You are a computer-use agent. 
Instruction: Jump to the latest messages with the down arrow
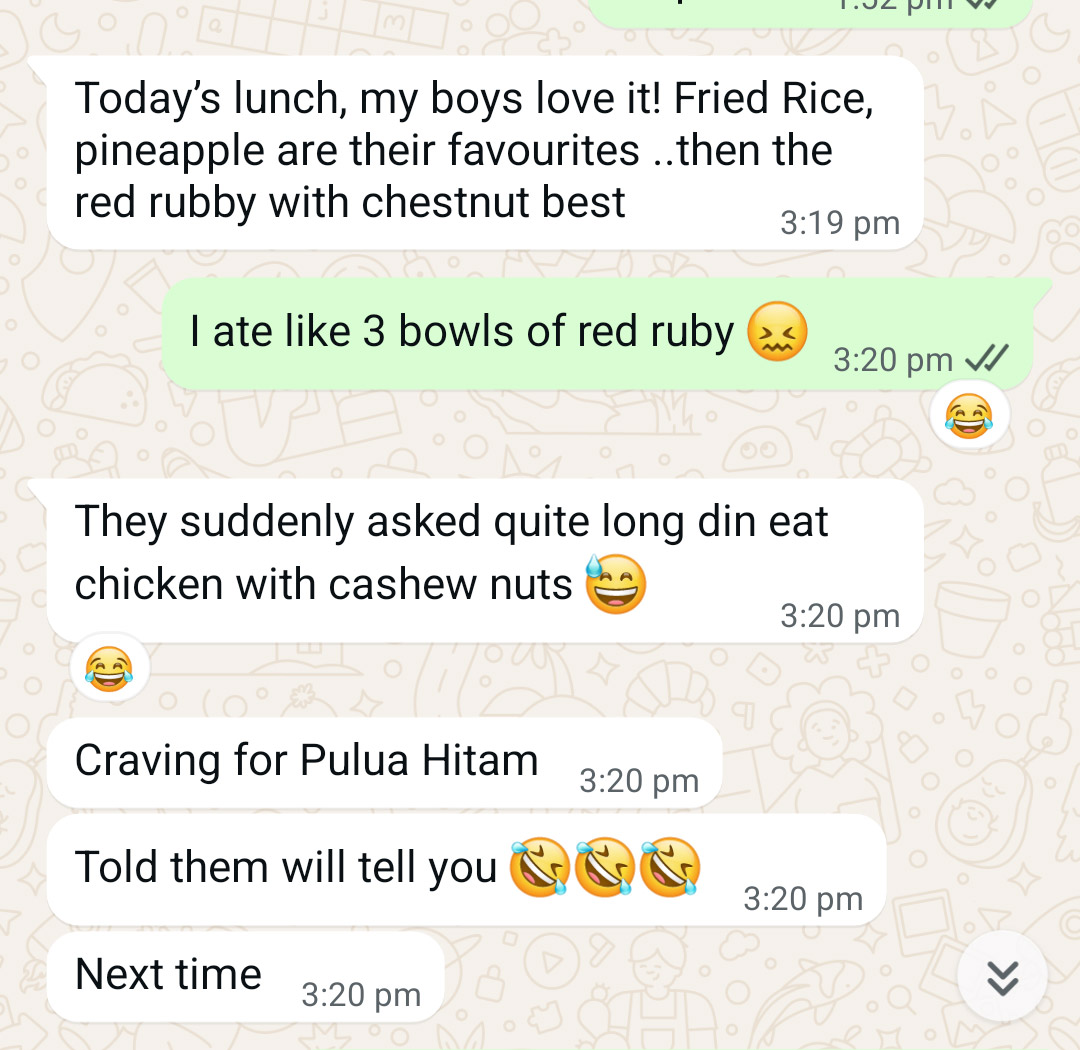[x=1002, y=978]
